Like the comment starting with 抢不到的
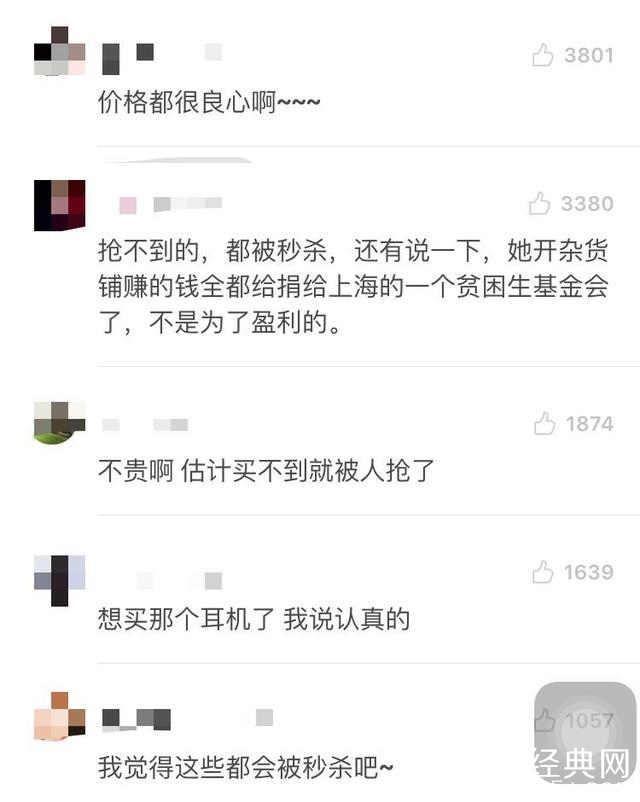Image resolution: width=640 pixels, height=802 pixels. coord(540,204)
